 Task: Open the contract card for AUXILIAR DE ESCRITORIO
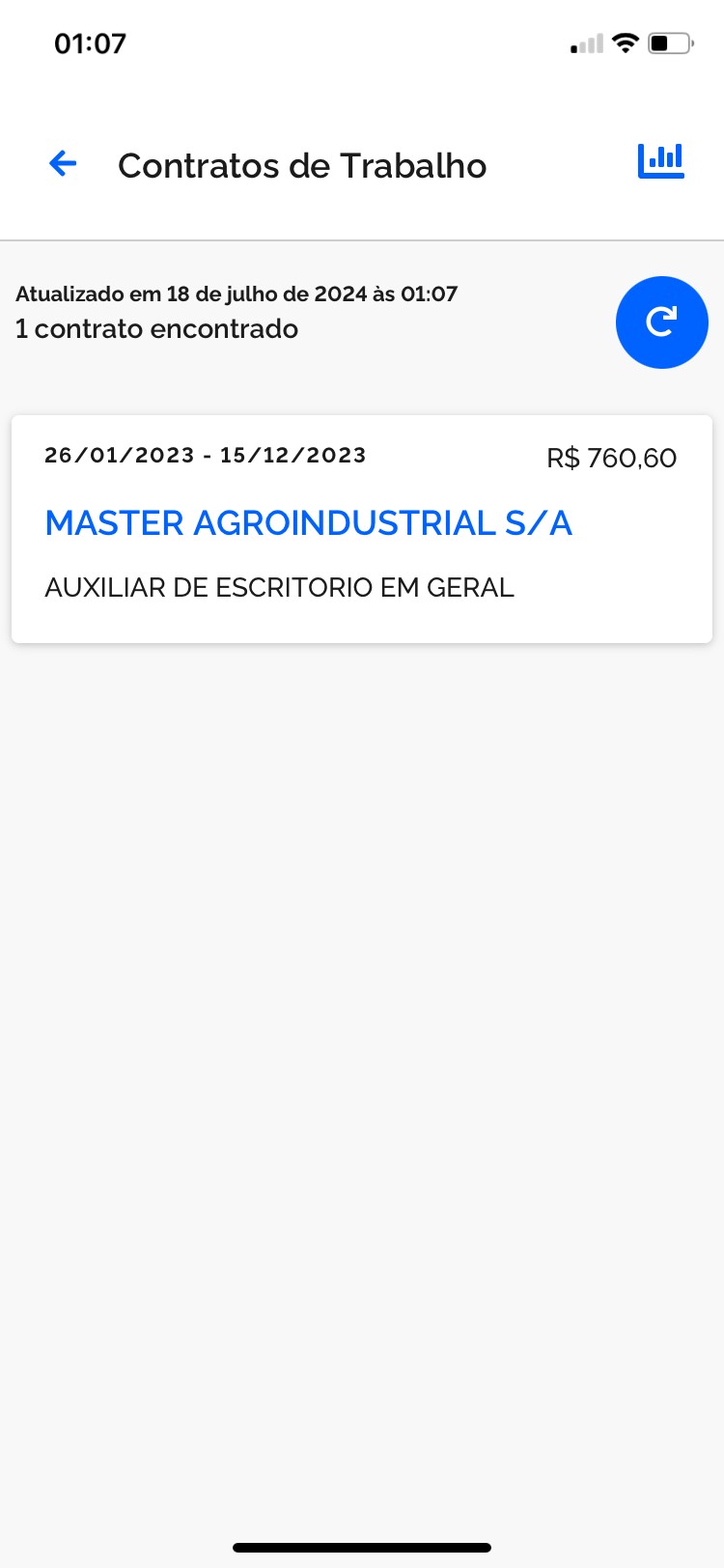coord(361,528)
